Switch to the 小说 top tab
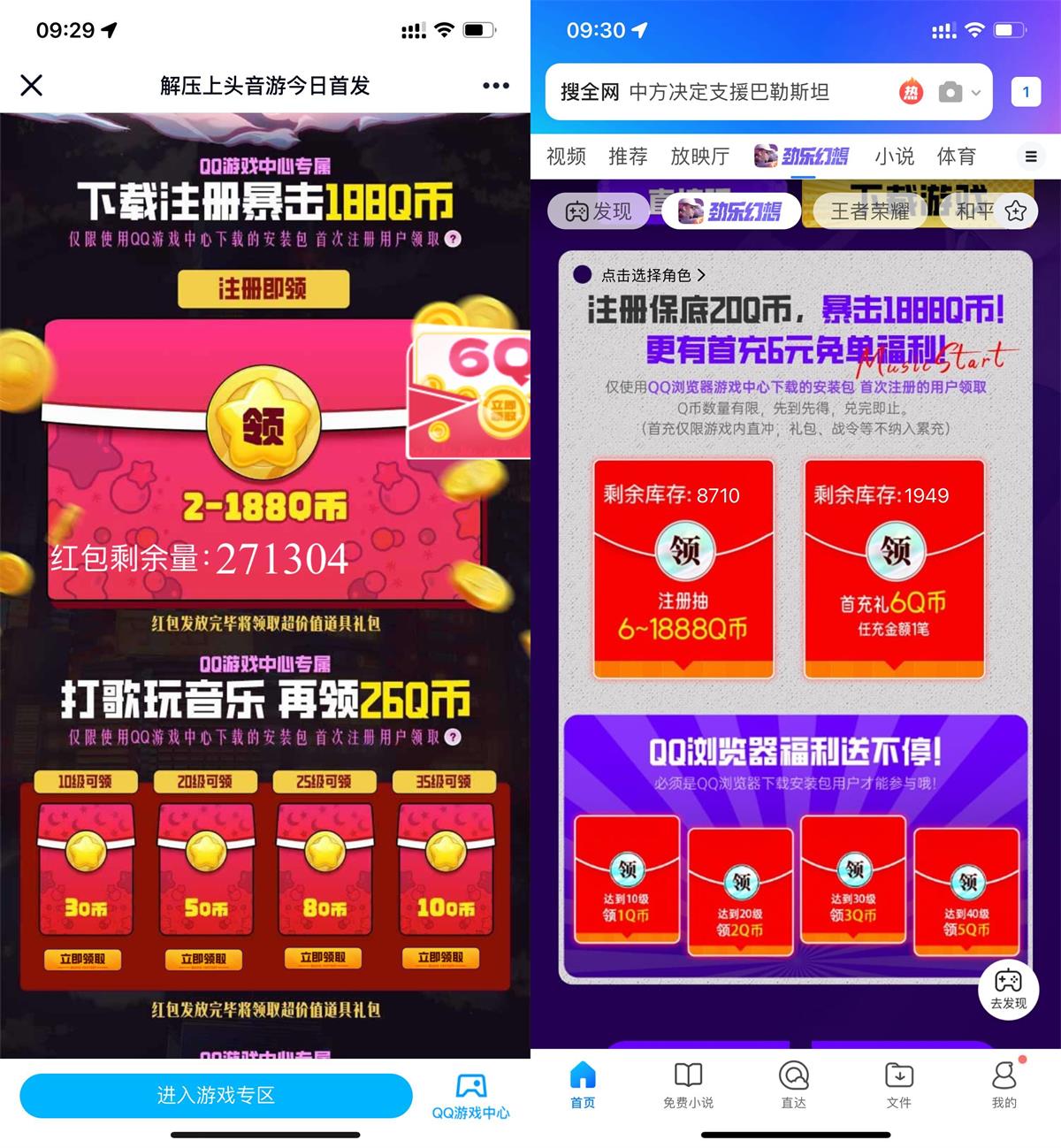 coord(894,157)
